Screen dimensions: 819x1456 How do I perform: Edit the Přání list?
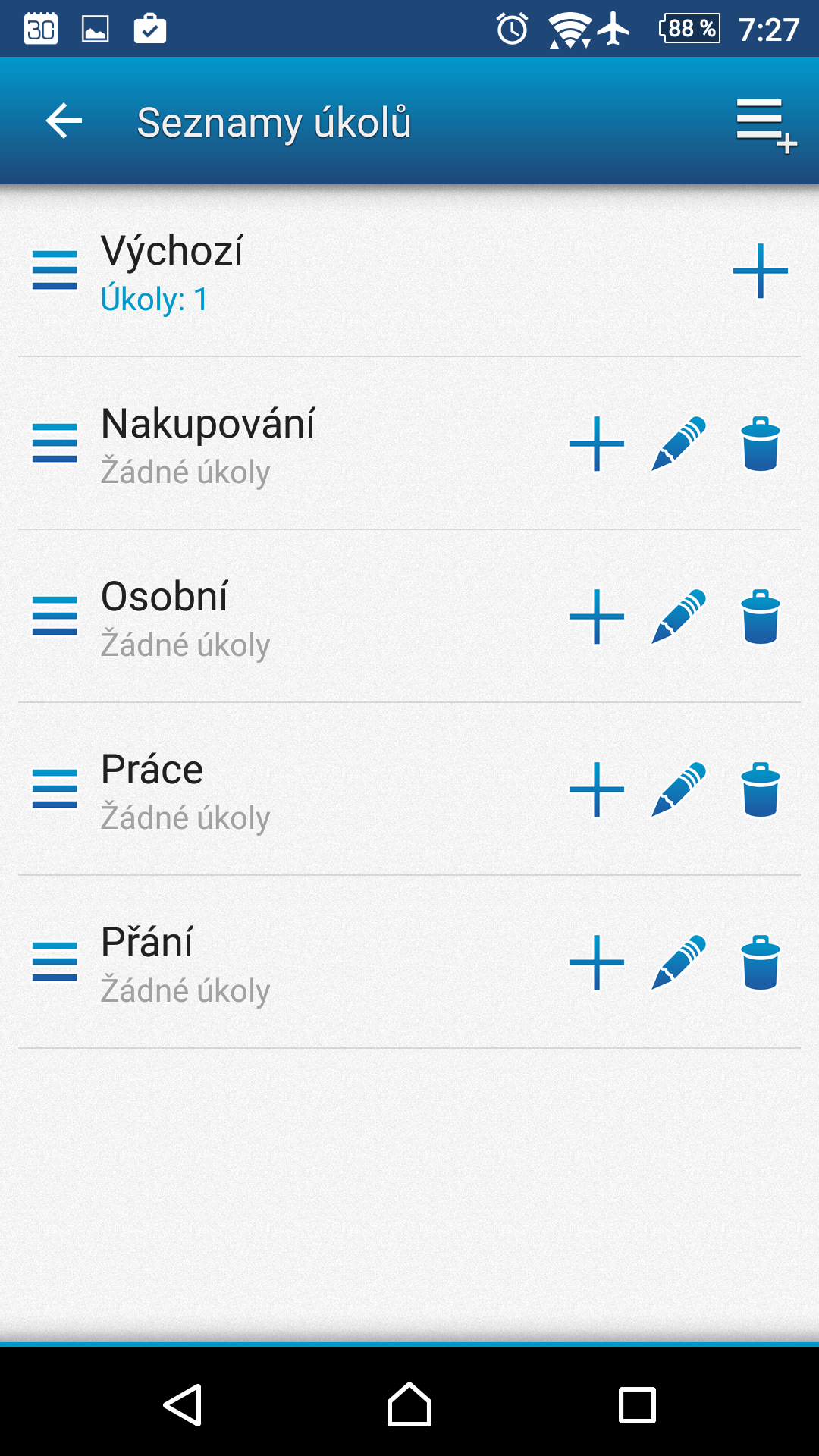click(679, 962)
